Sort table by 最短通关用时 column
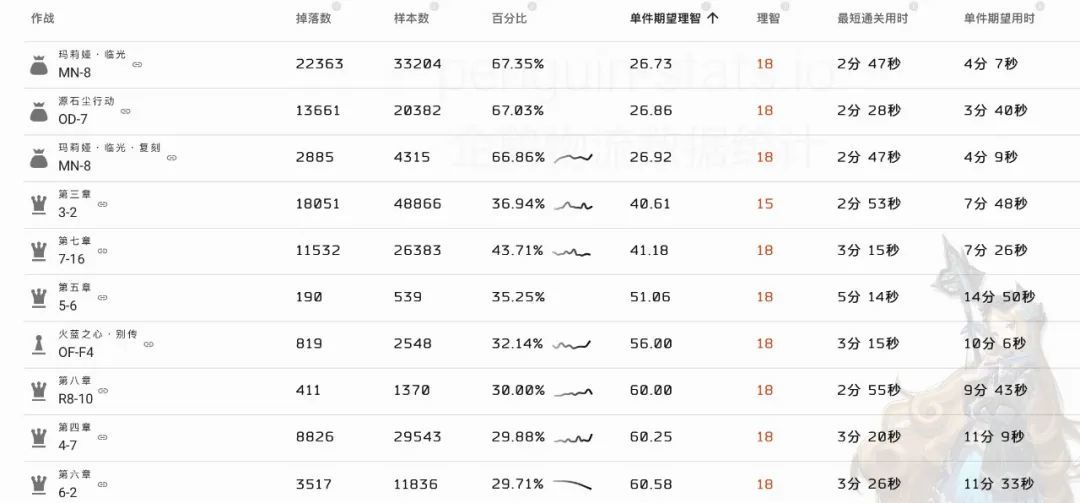This screenshot has width=1080, height=503. pyautogui.click(x=874, y=18)
